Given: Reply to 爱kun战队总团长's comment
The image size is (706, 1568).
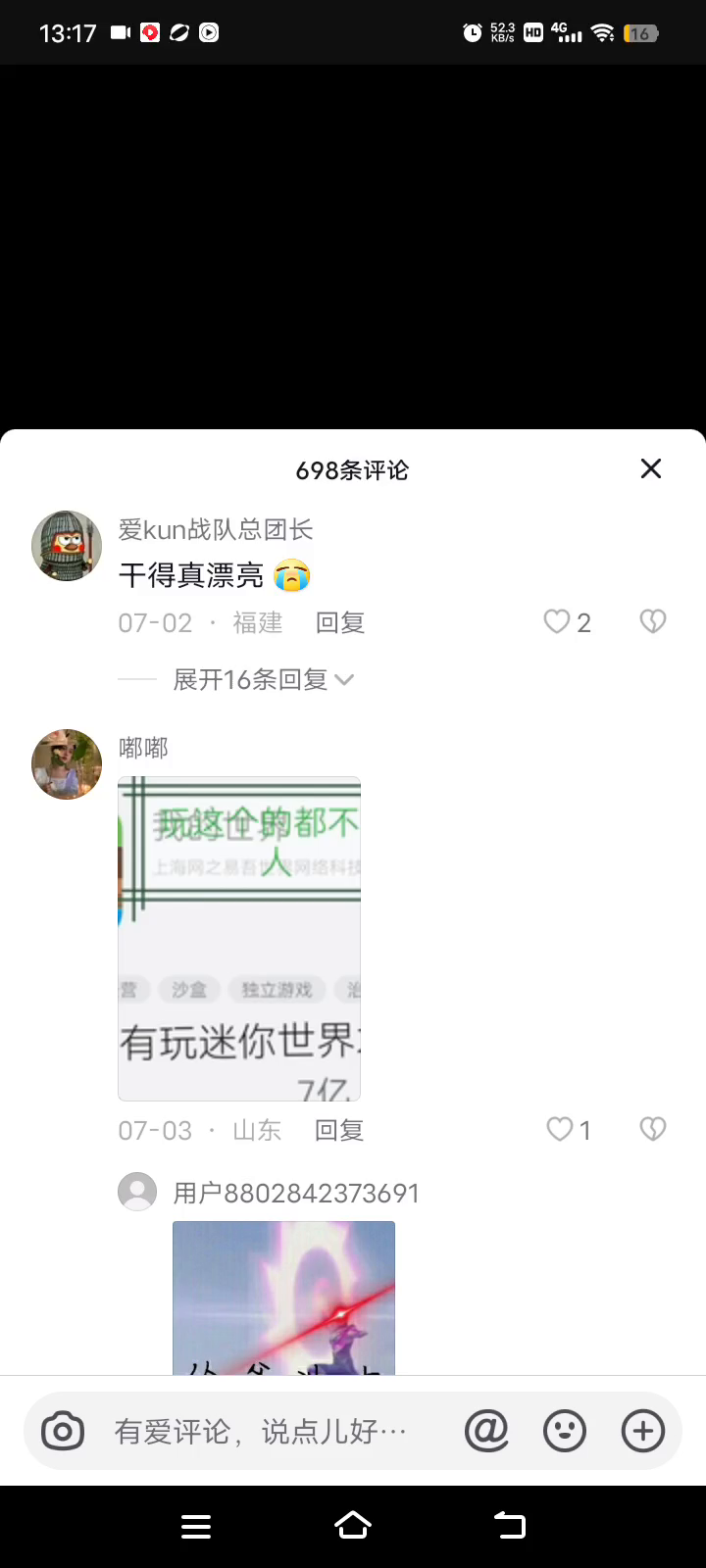Looking at the screenshot, I should click(x=340, y=623).
